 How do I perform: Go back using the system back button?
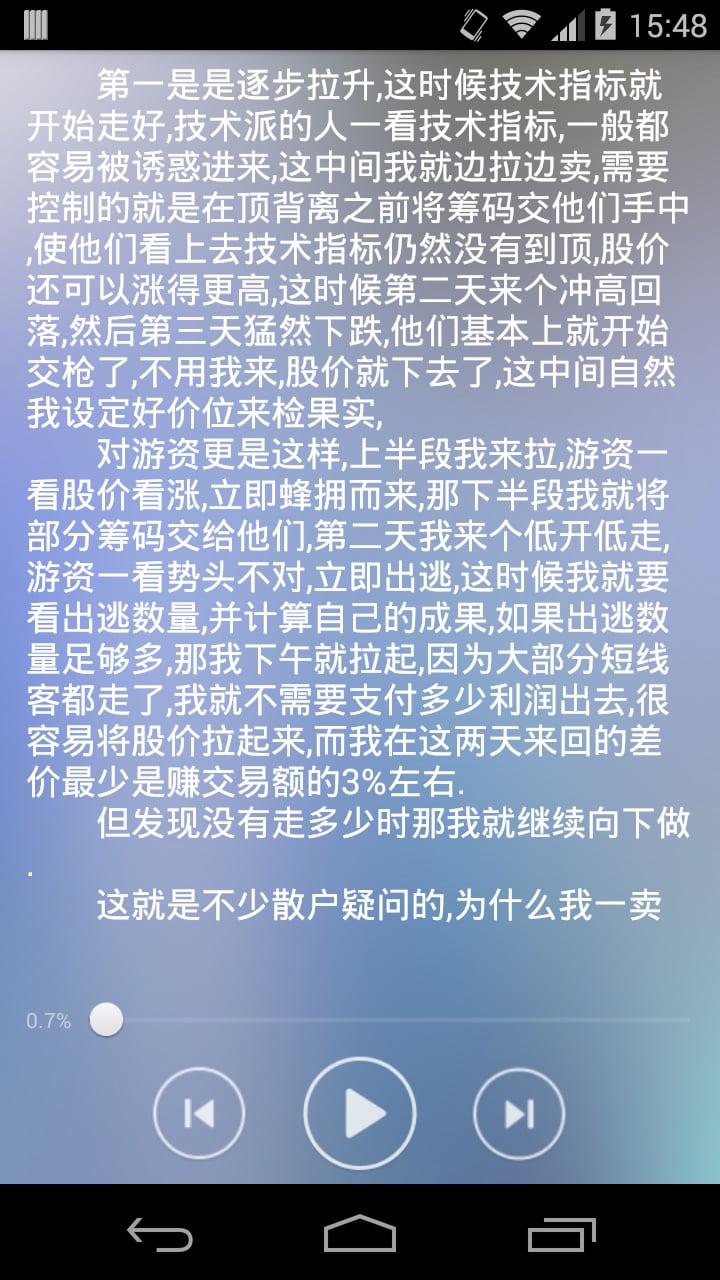[x=160, y=1233]
